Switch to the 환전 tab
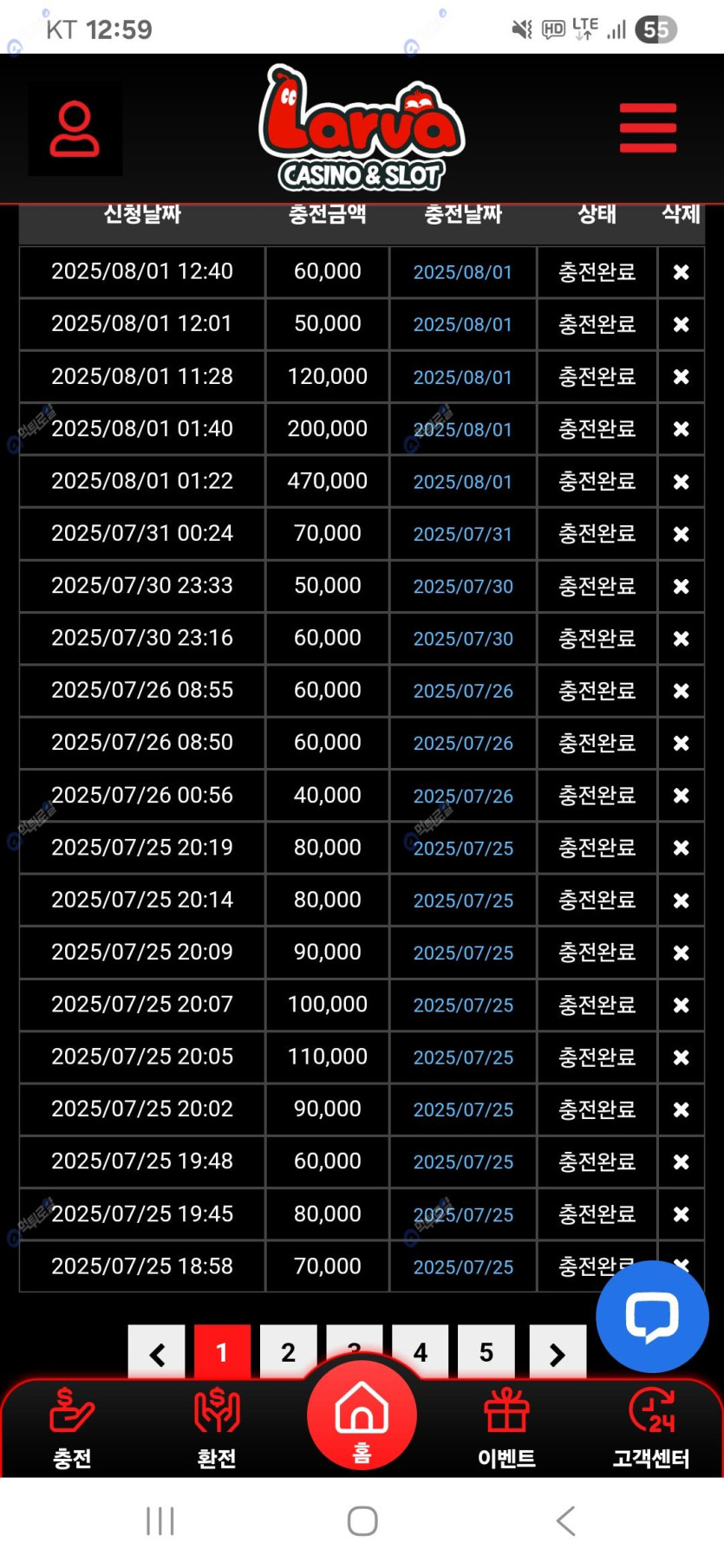 tap(217, 1428)
